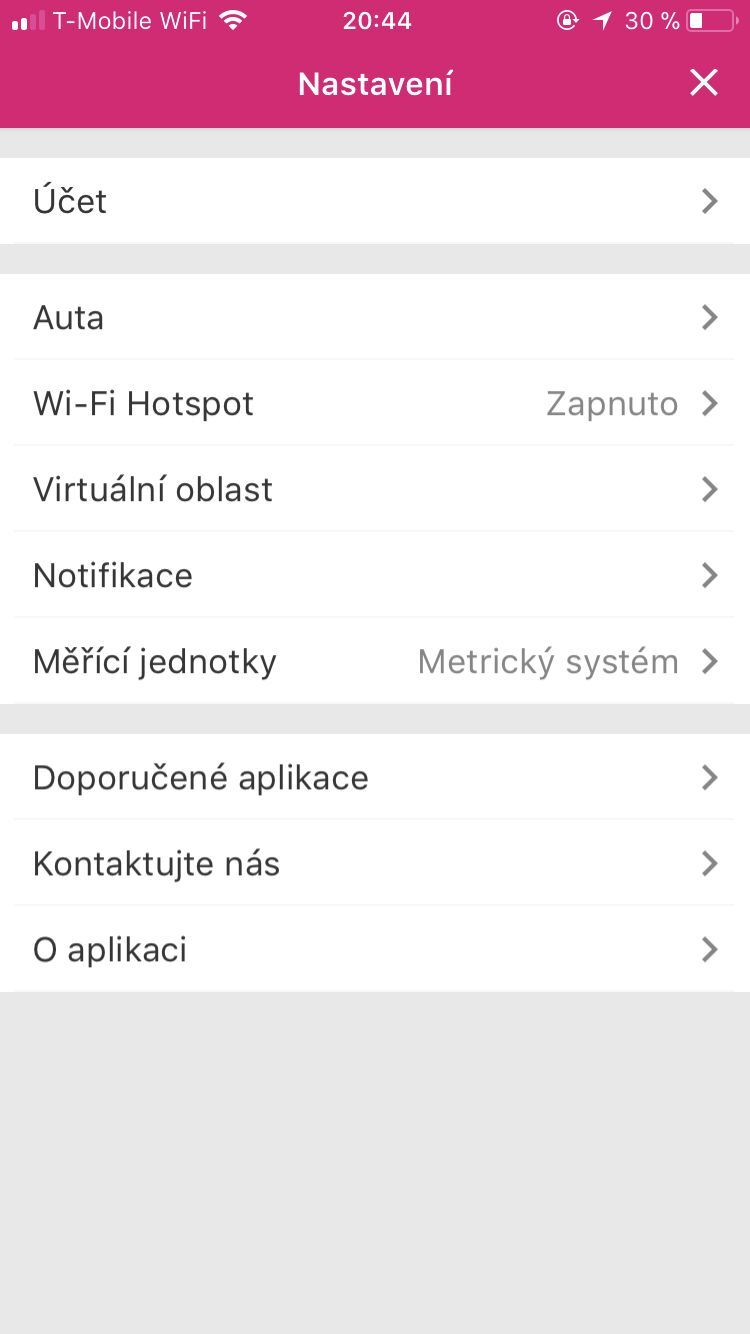
Task: Tap the chevron icon beside O aplikaci
Action: [x=710, y=949]
